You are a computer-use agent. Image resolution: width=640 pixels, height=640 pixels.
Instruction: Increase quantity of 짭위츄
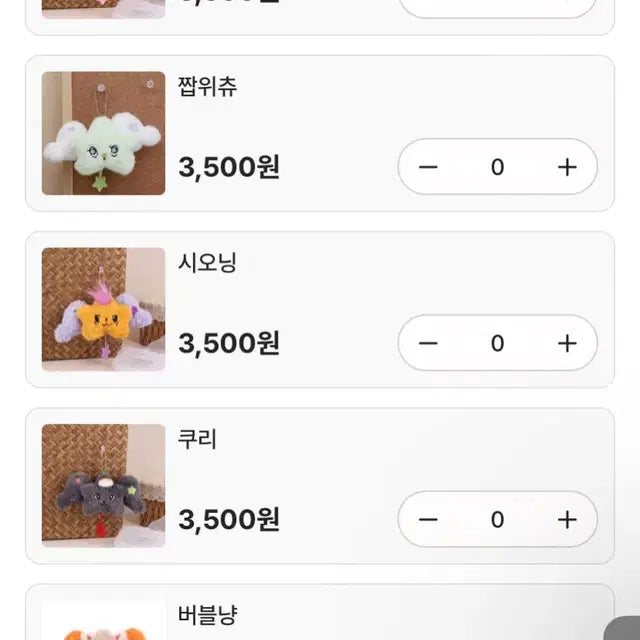[567, 167]
